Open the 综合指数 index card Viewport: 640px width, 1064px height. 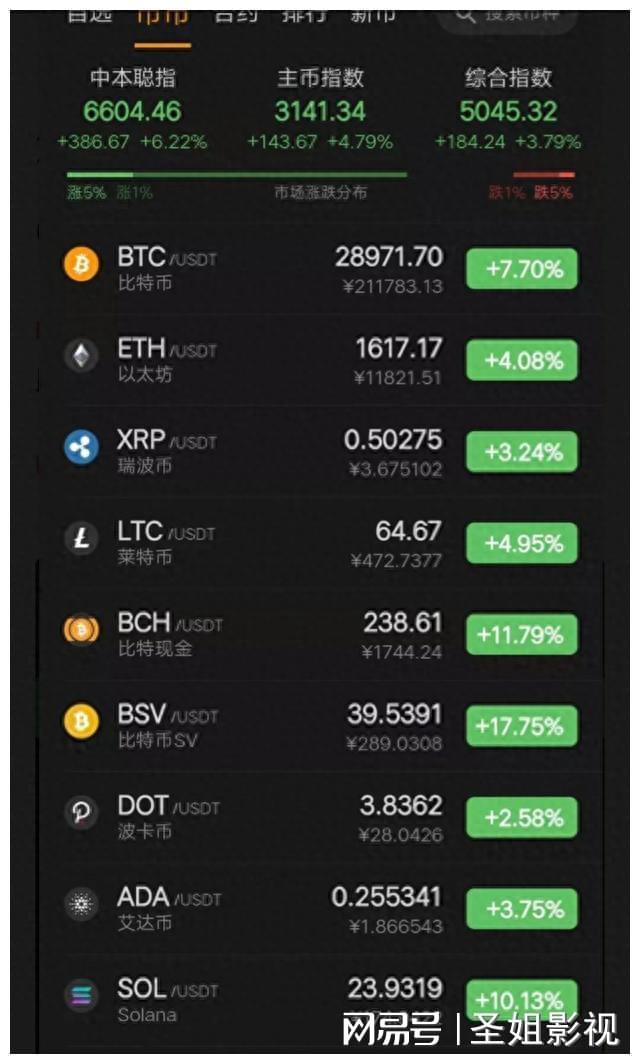click(x=508, y=109)
